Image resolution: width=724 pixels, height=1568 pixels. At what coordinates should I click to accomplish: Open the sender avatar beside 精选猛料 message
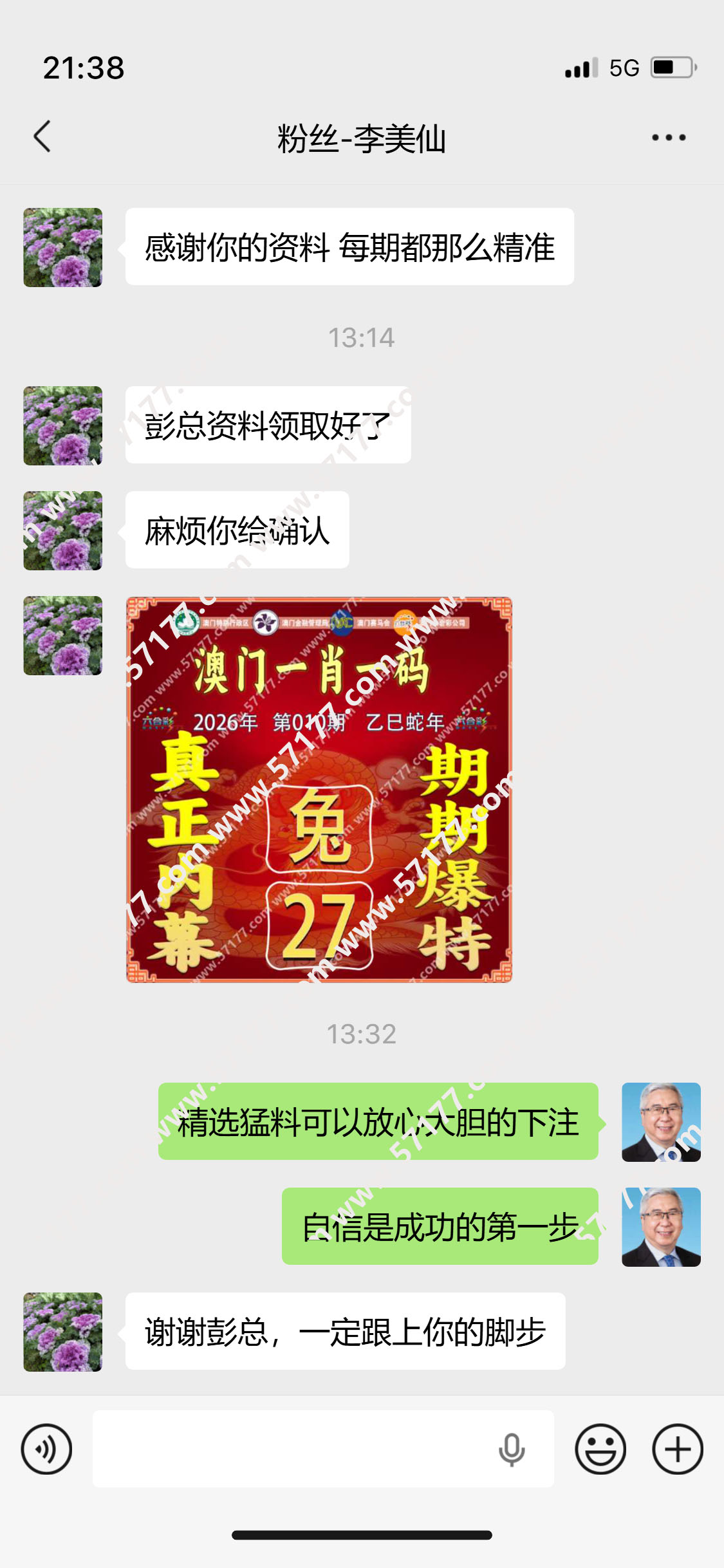[x=661, y=1122]
